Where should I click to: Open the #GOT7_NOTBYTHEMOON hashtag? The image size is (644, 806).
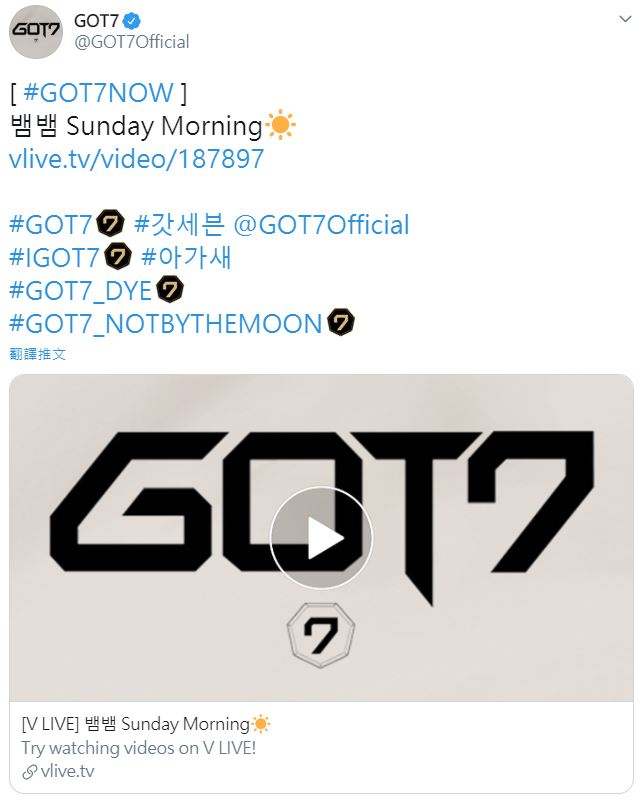coord(165,323)
